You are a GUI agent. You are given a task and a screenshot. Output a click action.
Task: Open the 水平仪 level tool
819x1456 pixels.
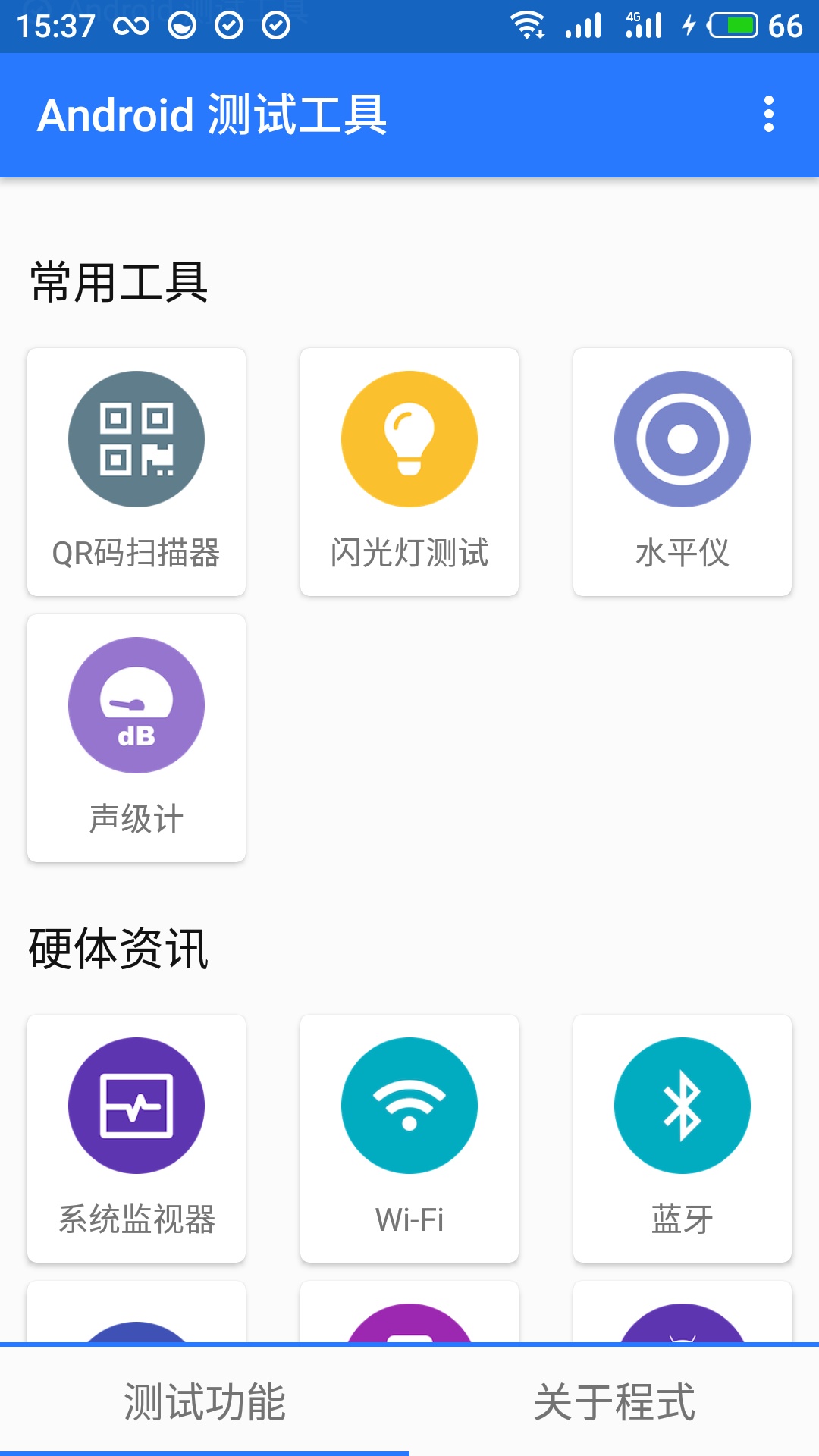682,472
